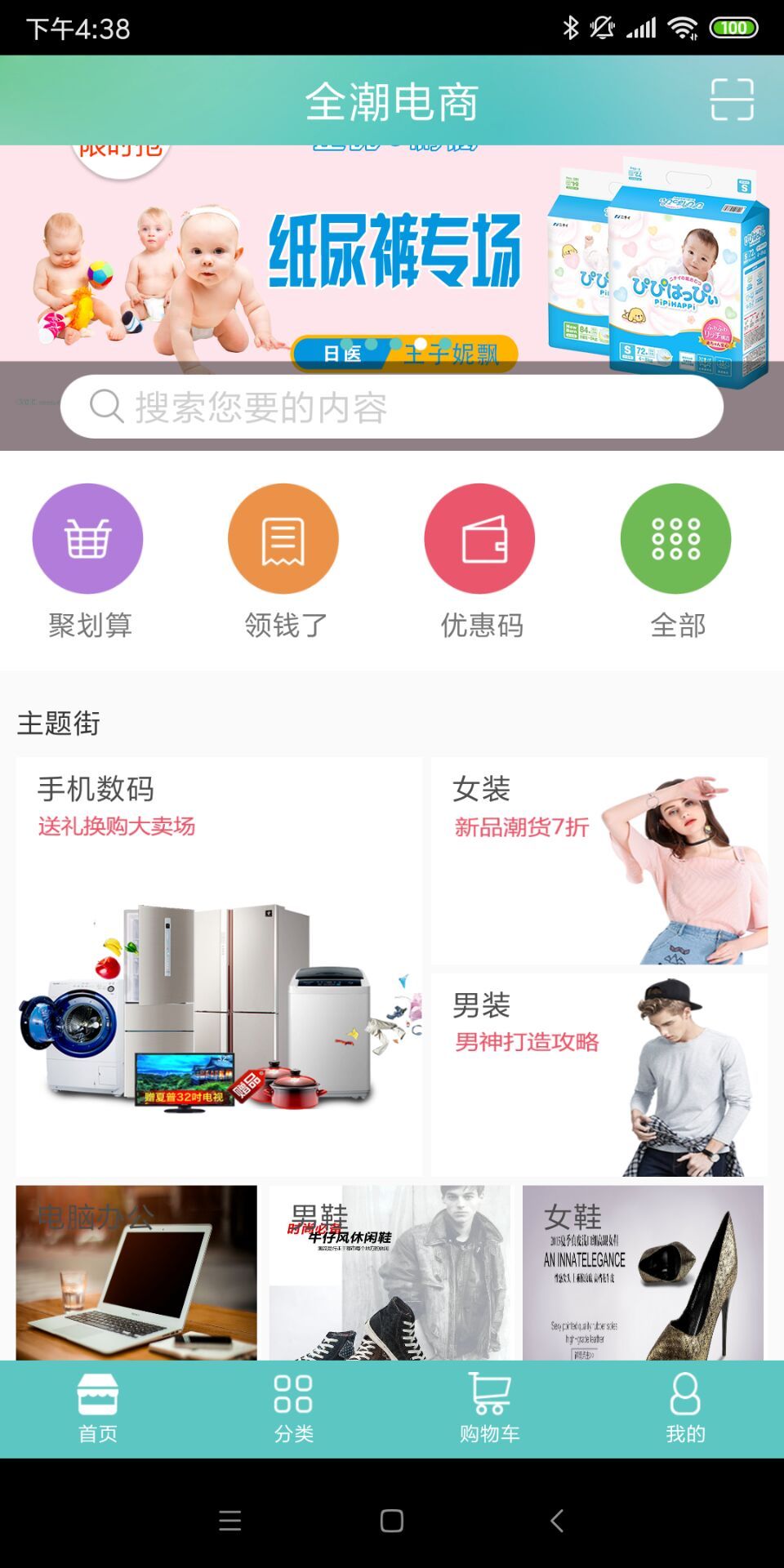784x1568 pixels.
Task: Open the 女鞋 theme card
Action: click(643, 1272)
